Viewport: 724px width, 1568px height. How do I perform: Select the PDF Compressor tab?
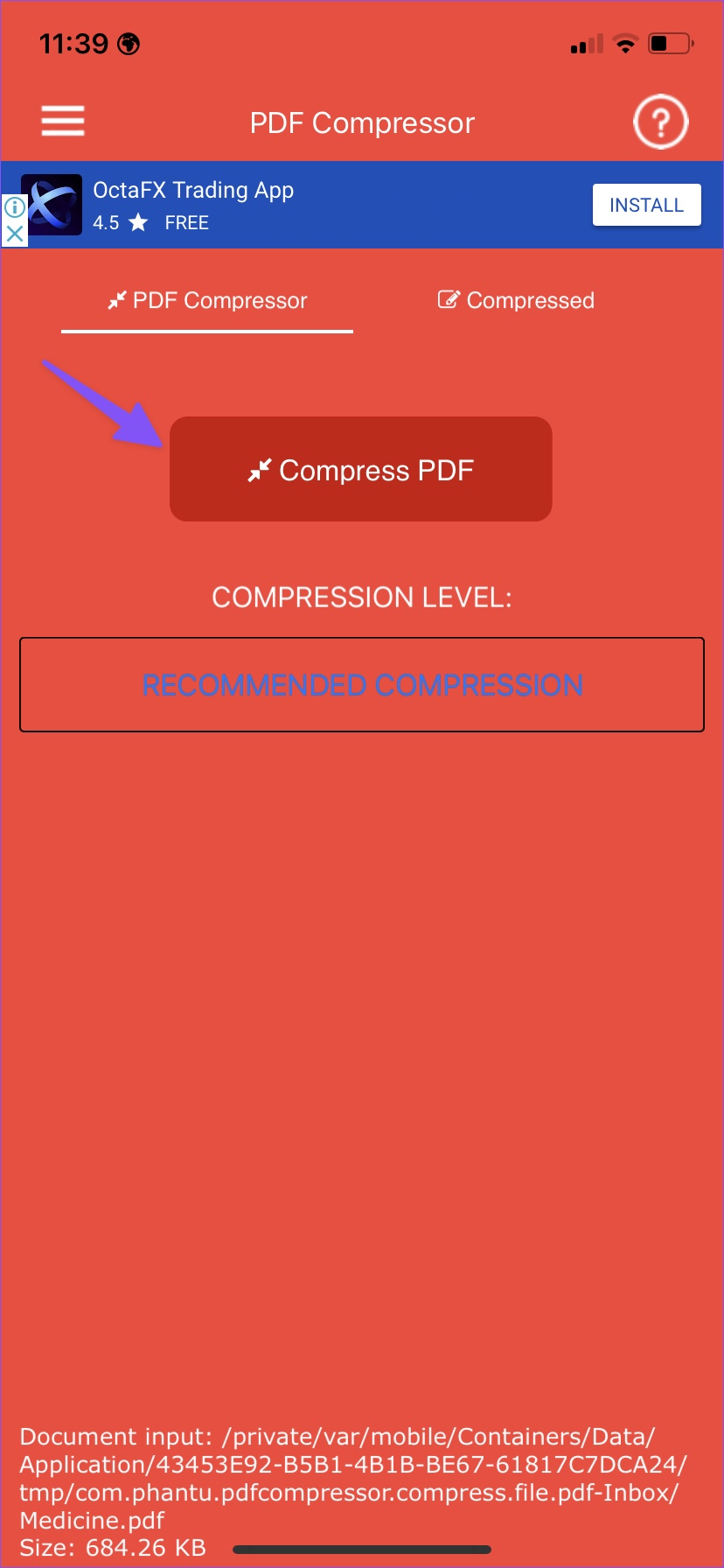[207, 300]
